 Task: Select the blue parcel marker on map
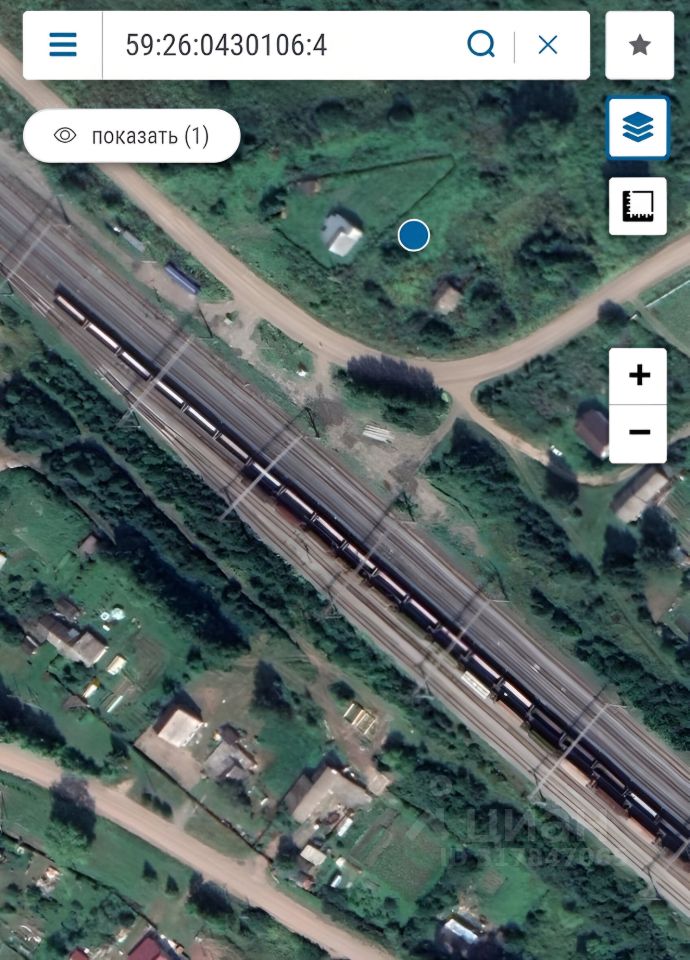tap(413, 235)
